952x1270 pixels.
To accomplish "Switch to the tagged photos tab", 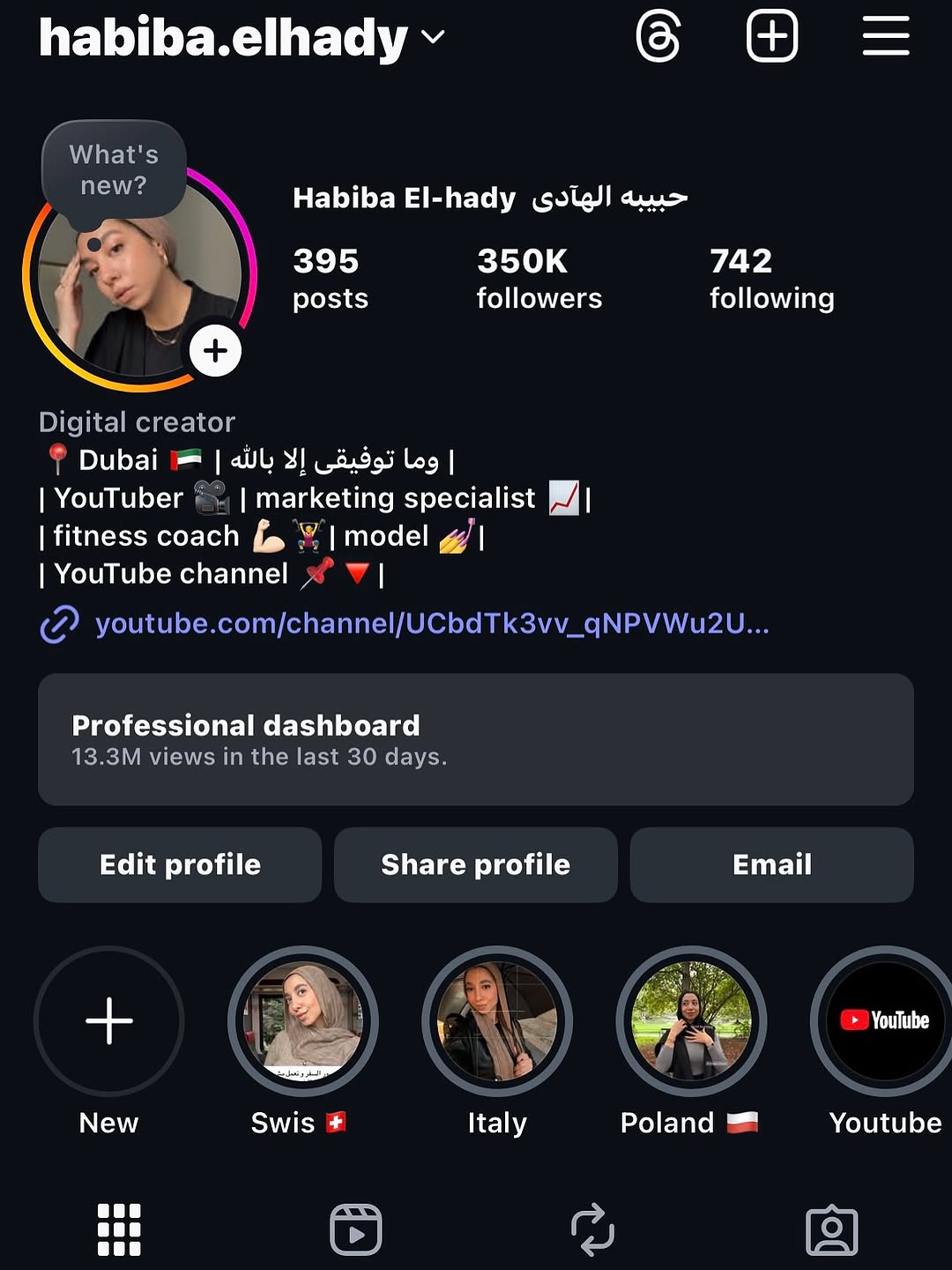I will pos(831,1230).
